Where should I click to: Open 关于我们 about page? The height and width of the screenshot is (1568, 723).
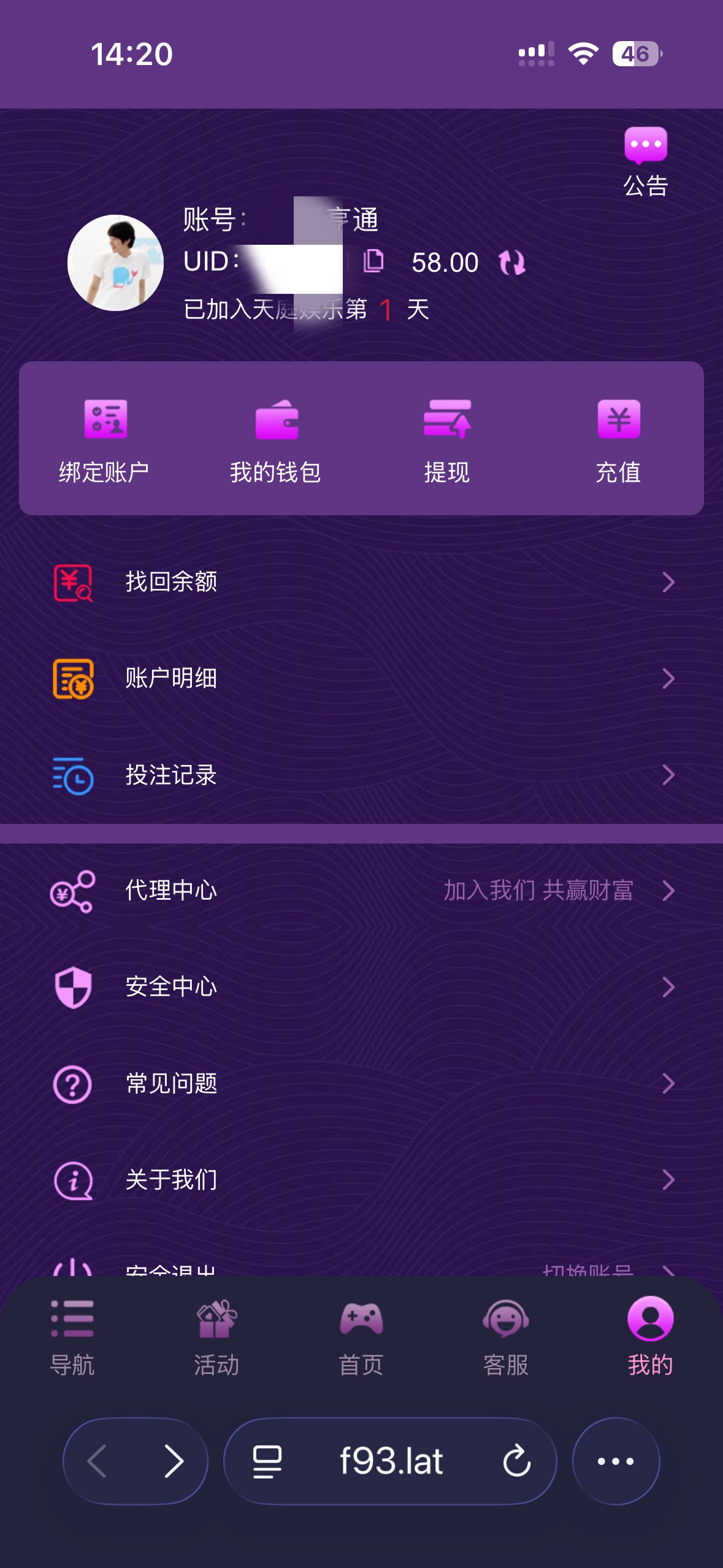click(361, 1180)
